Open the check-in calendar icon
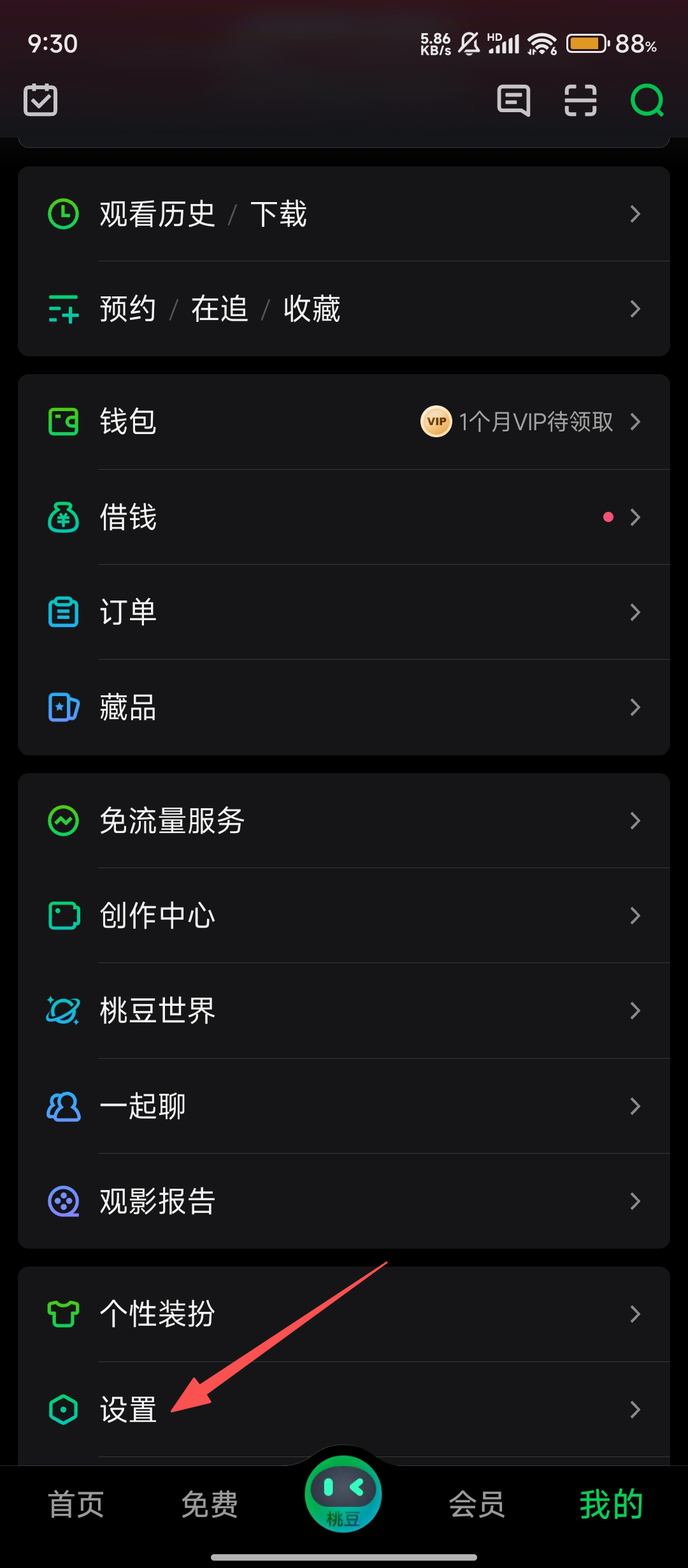Viewport: 688px width, 1568px height. pos(41,100)
